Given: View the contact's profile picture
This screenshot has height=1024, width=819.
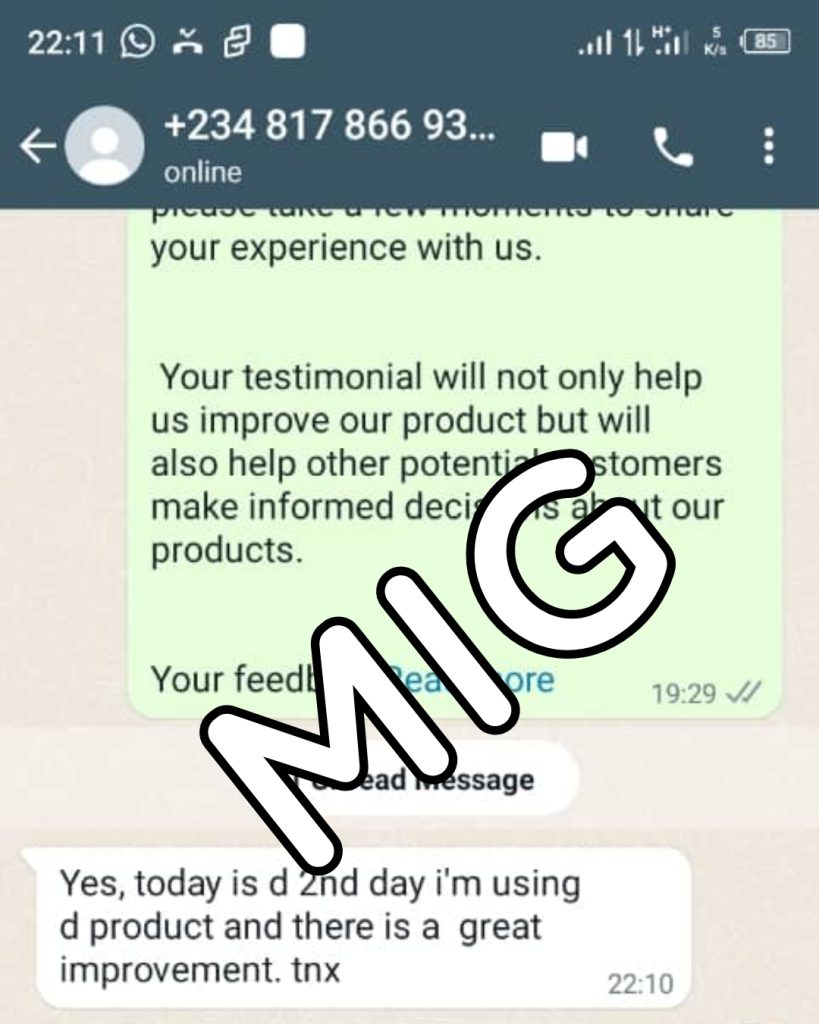Looking at the screenshot, I should point(104,146).
